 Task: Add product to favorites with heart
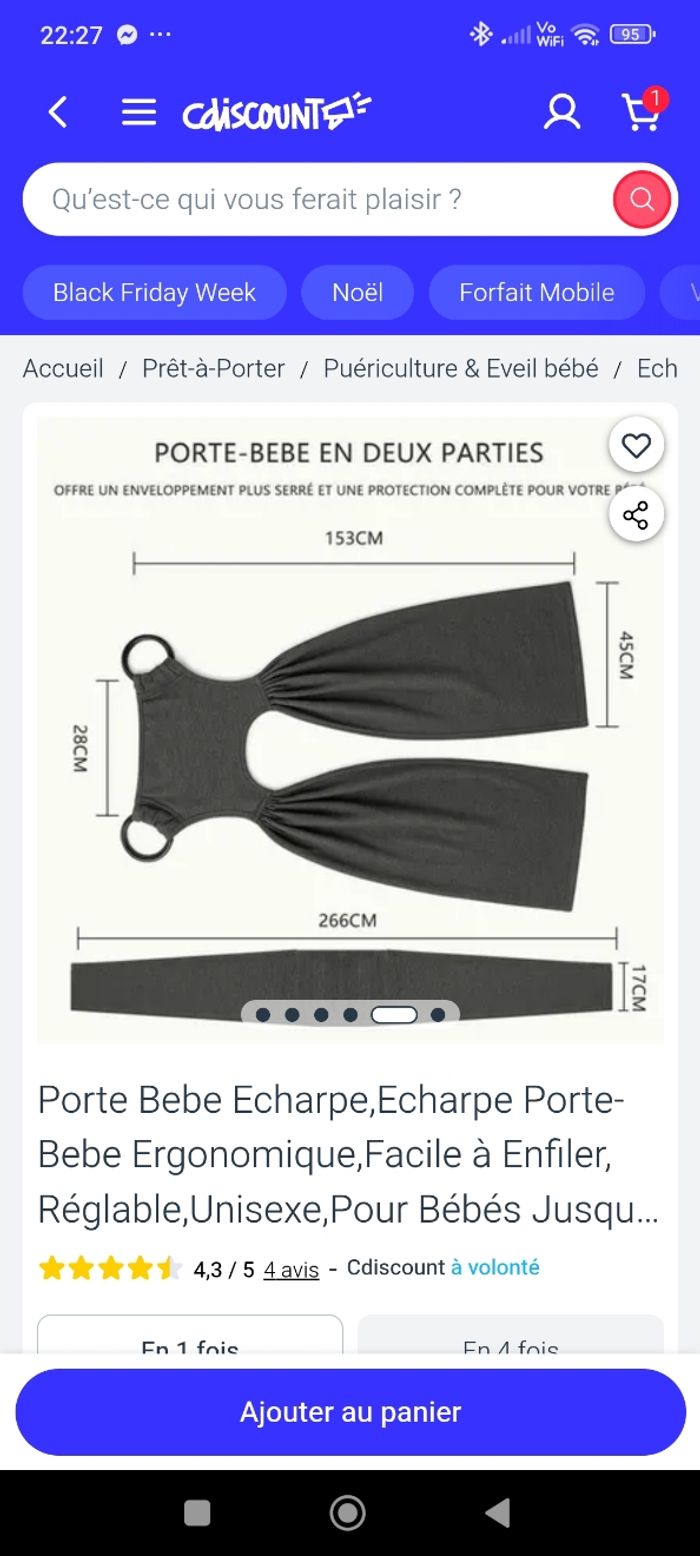point(636,446)
